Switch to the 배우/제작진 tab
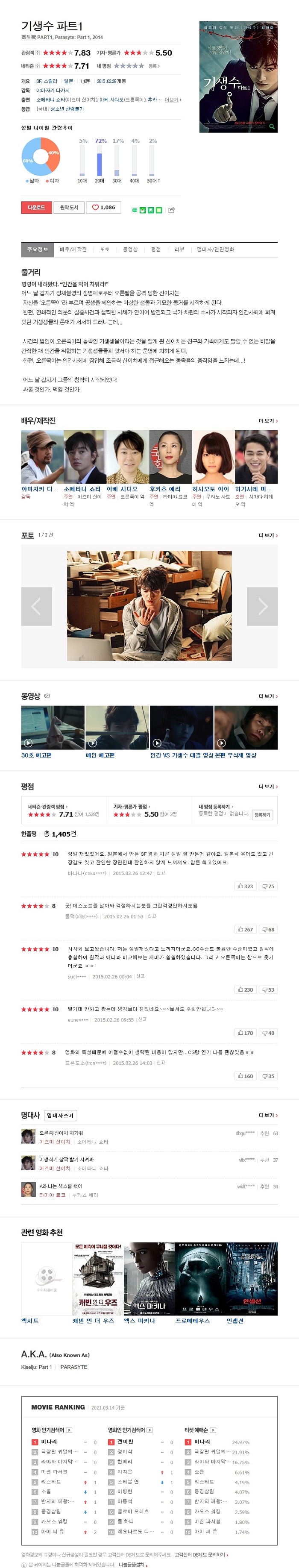Image resolution: width=299 pixels, height=1568 pixels. click(73, 250)
